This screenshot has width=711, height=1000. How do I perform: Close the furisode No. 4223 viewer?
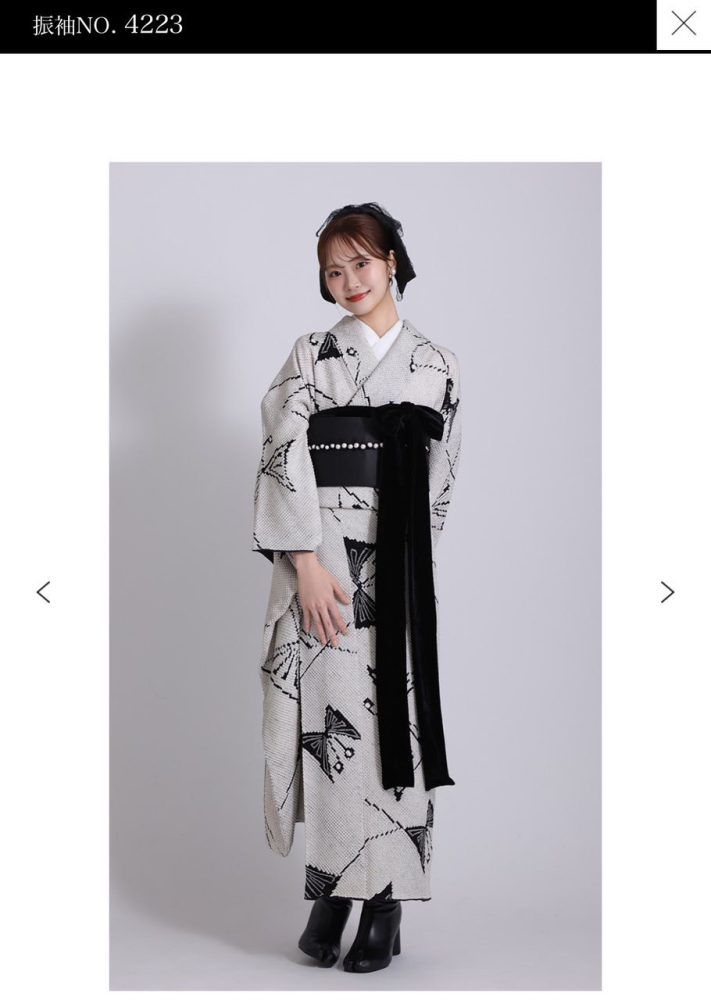point(683,24)
